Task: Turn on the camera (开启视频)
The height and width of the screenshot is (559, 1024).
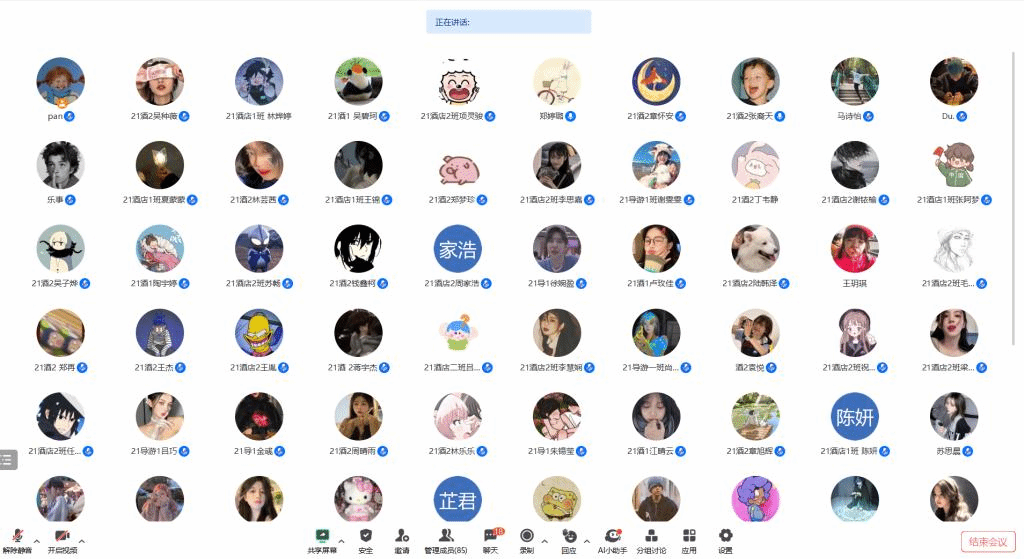Action: (x=62, y=539)
